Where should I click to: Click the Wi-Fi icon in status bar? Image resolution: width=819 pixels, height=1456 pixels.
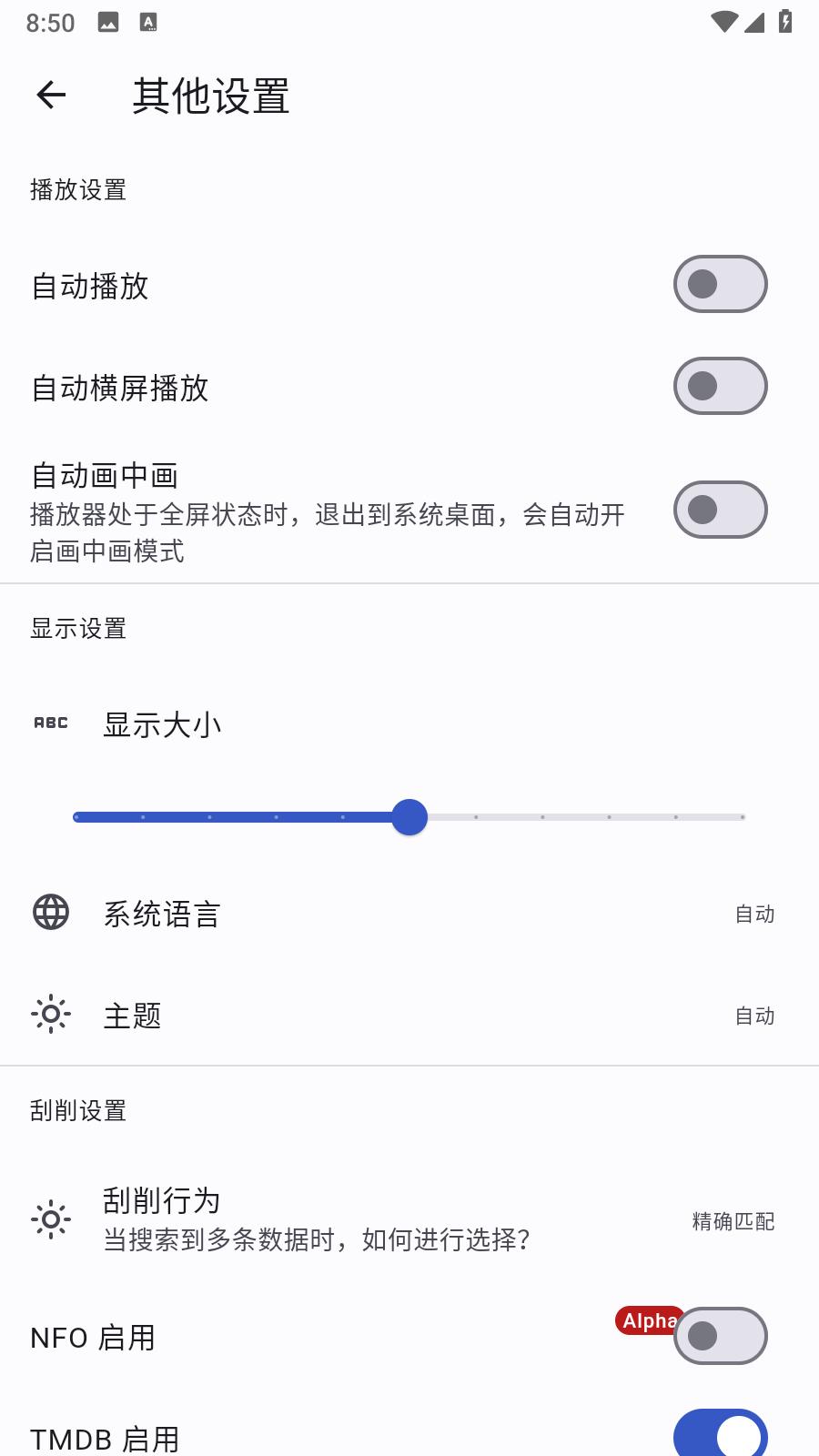click(x=723, y=22)
